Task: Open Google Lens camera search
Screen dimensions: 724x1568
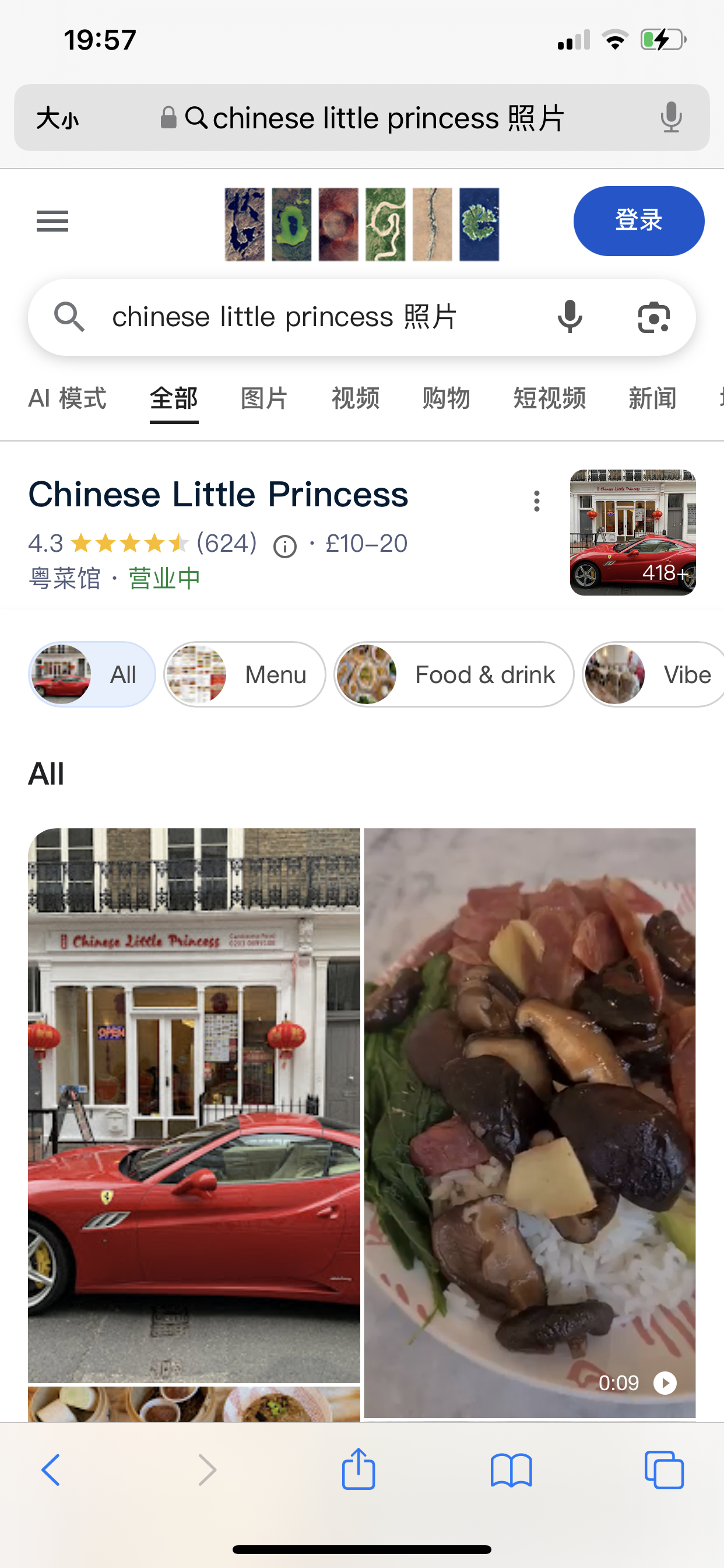Action: [x=653, y=317]
